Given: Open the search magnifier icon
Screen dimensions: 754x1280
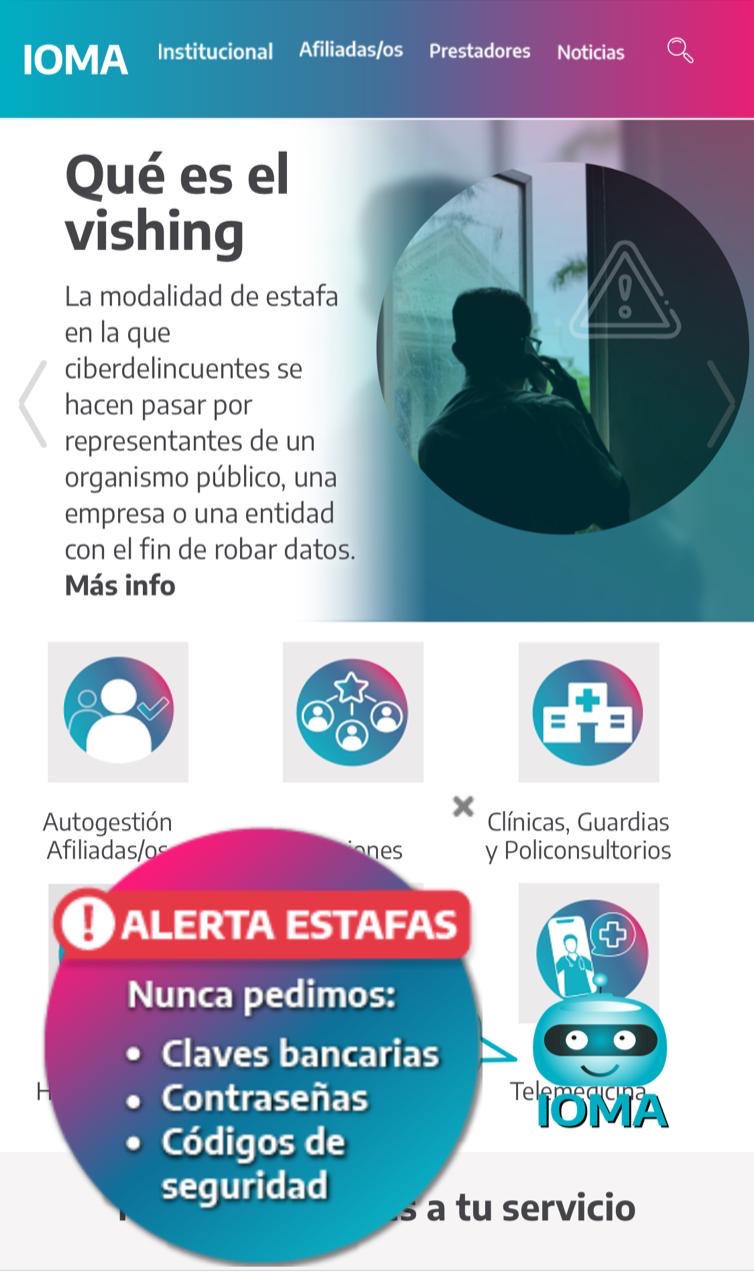Looking at the screenshot, I should 680,51.
